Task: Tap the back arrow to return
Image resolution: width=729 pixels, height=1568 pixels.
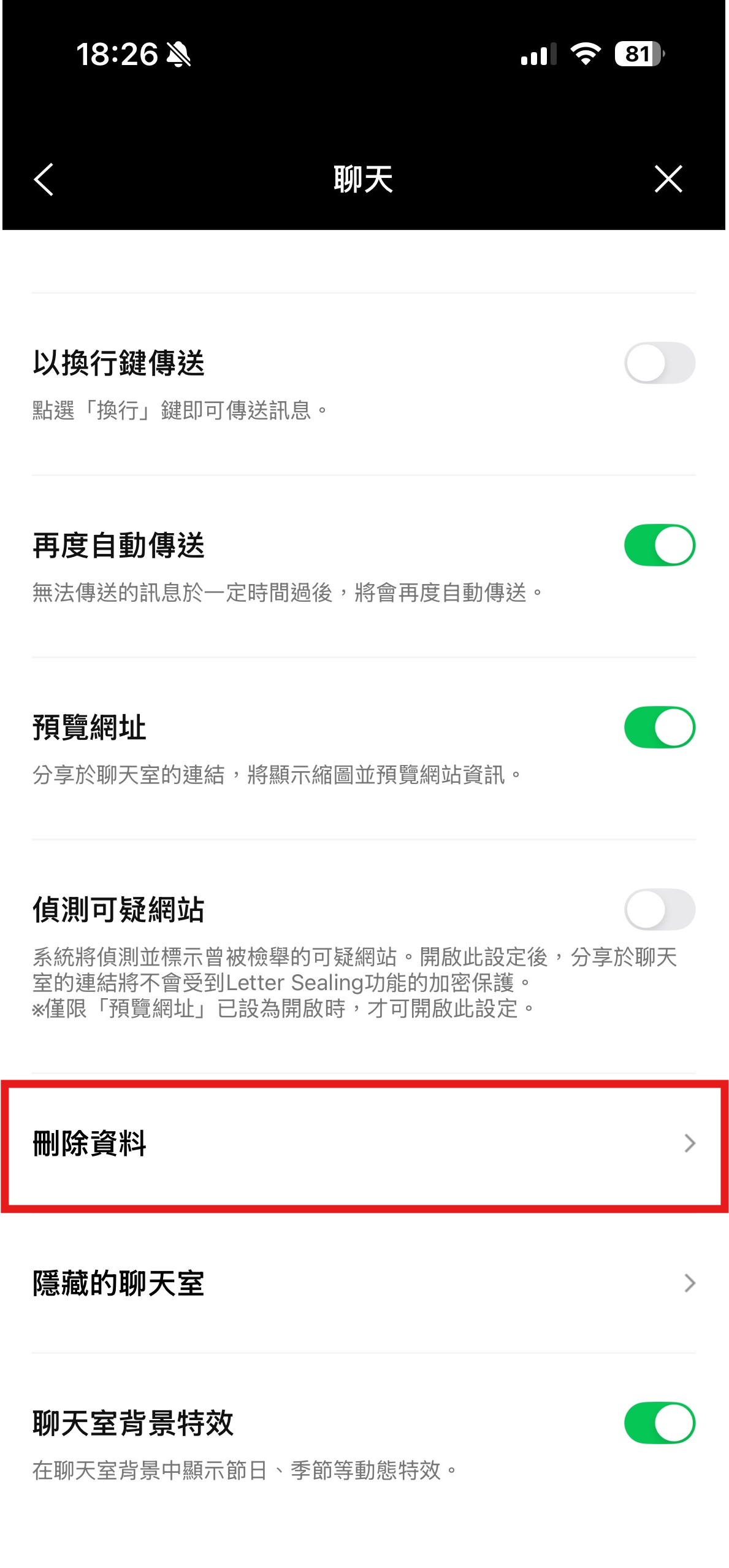Action: click(x=43, y=180)
